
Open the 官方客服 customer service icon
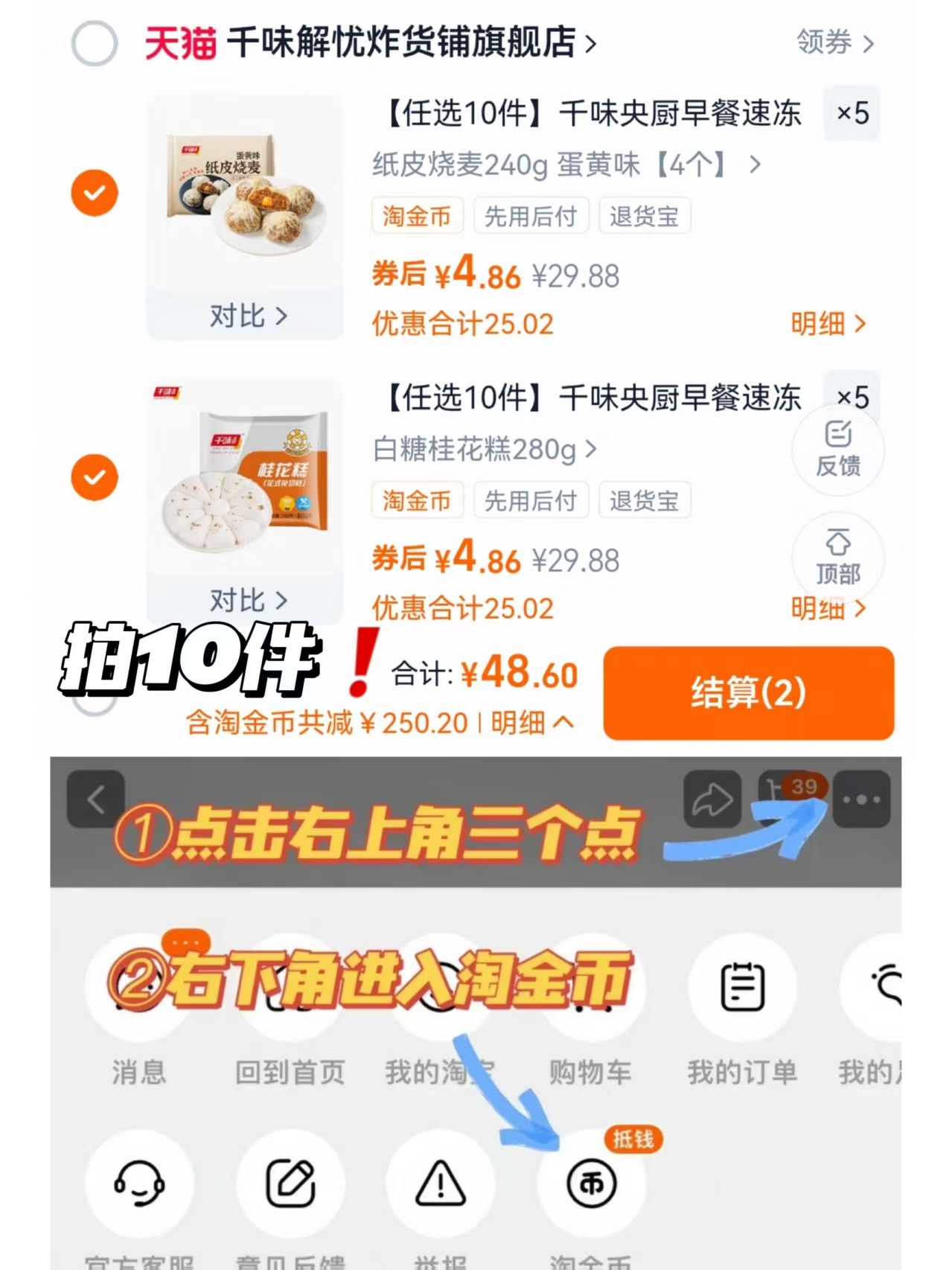click(x=138, y=1187)
